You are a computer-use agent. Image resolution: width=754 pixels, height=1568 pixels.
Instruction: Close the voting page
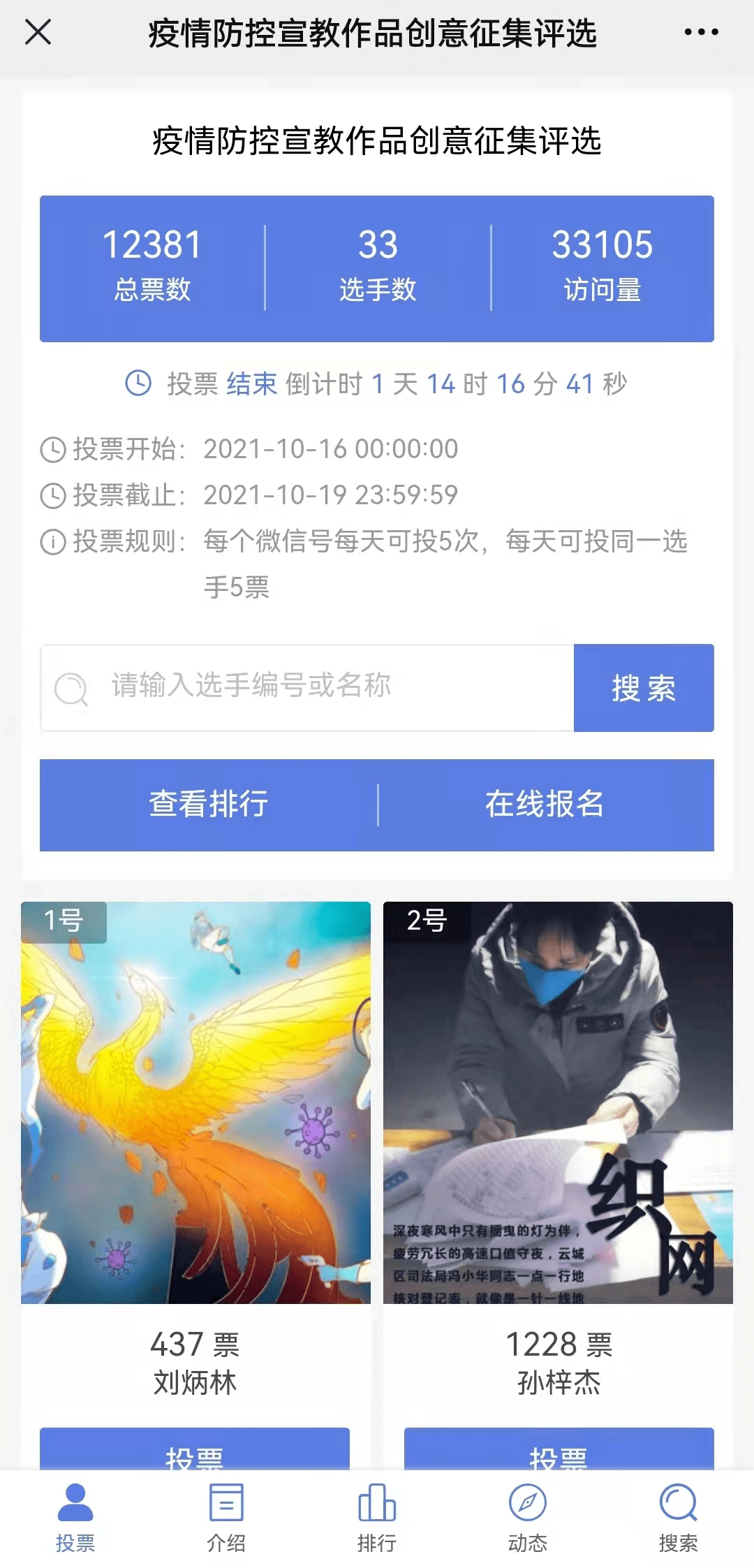(x=38, y=32)
